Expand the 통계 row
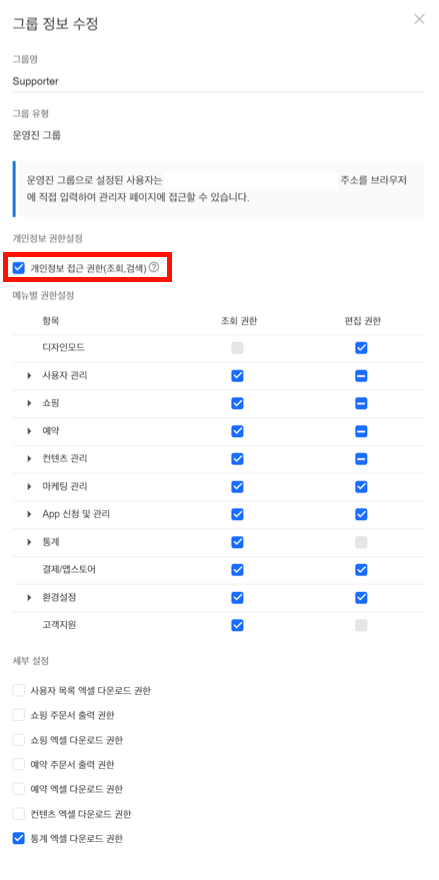Screen dimensions: 439x880 pyautogui.click(x=29, y=542)
